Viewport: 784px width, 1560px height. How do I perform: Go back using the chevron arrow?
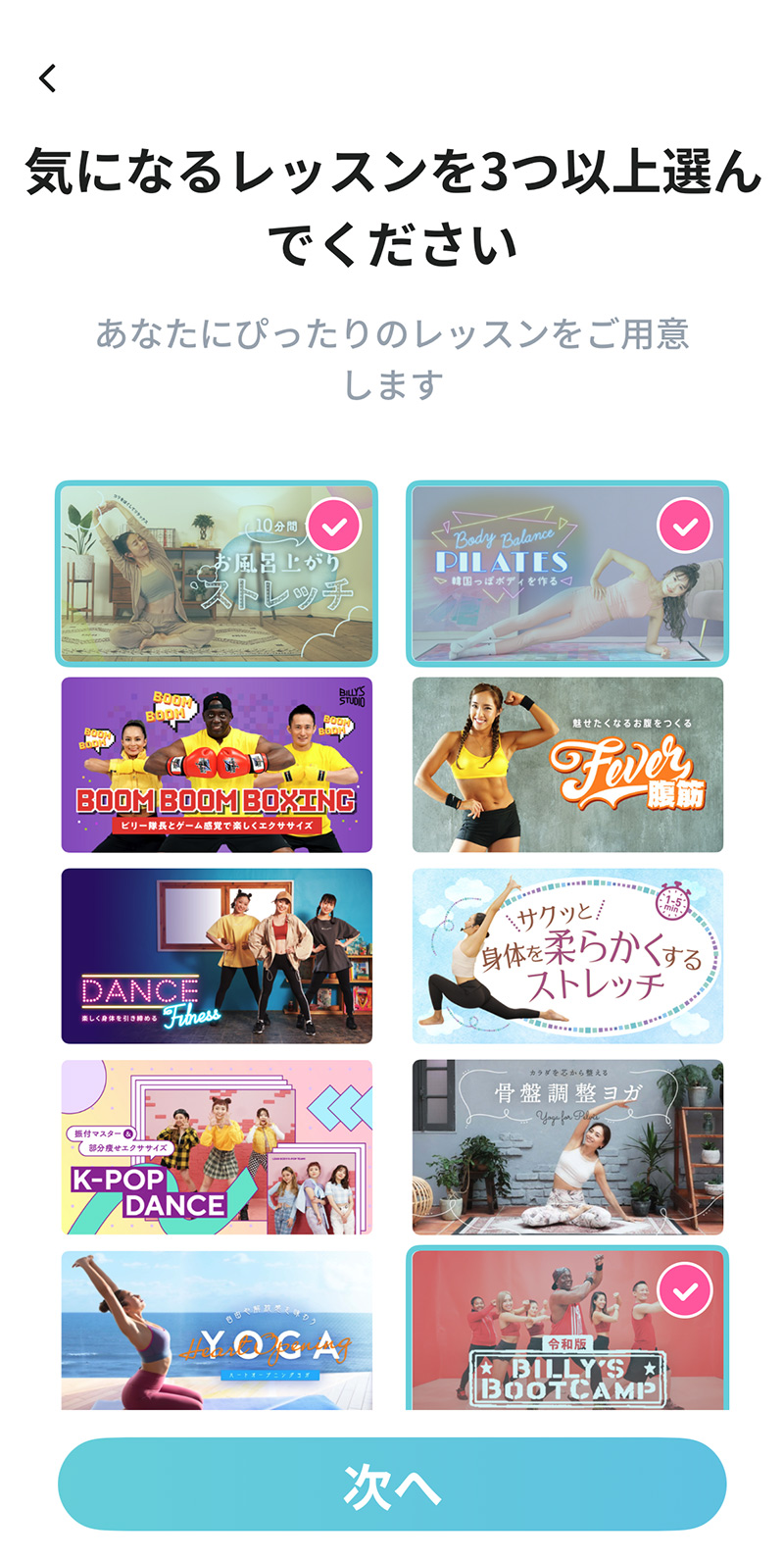click(x=46, y=79)
